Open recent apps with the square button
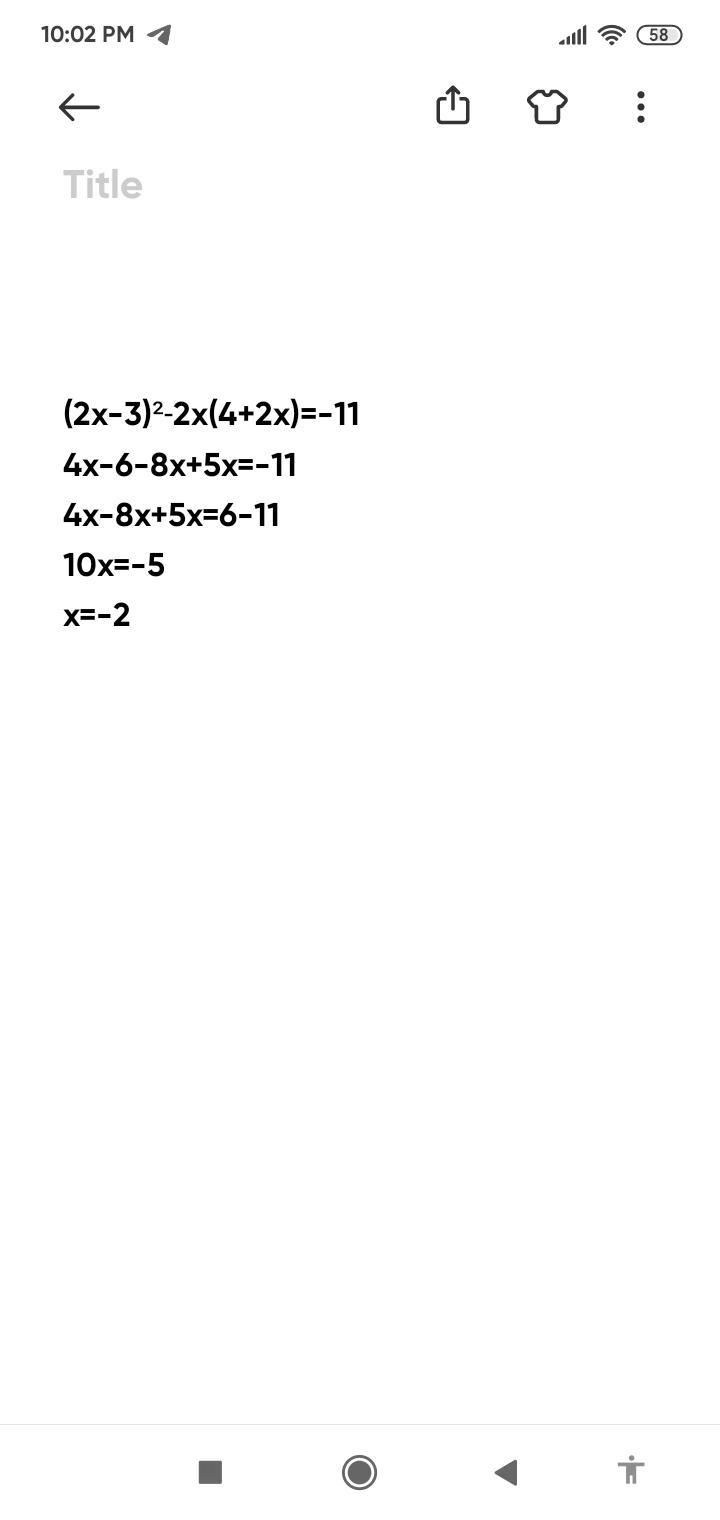 point(210,1472)
